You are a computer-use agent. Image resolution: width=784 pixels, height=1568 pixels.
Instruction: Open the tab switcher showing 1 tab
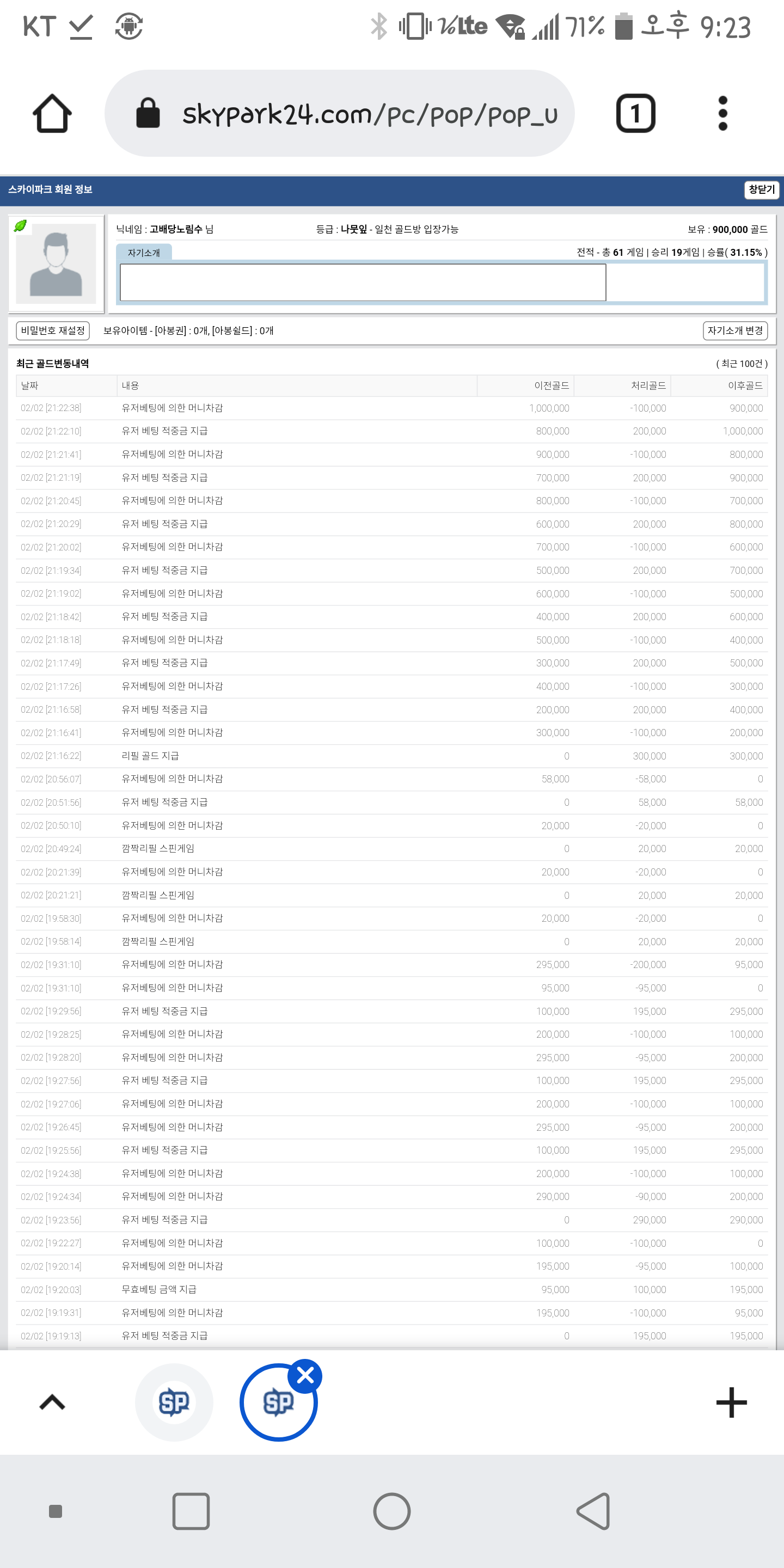pyautogui.click(x=635, y=113)
